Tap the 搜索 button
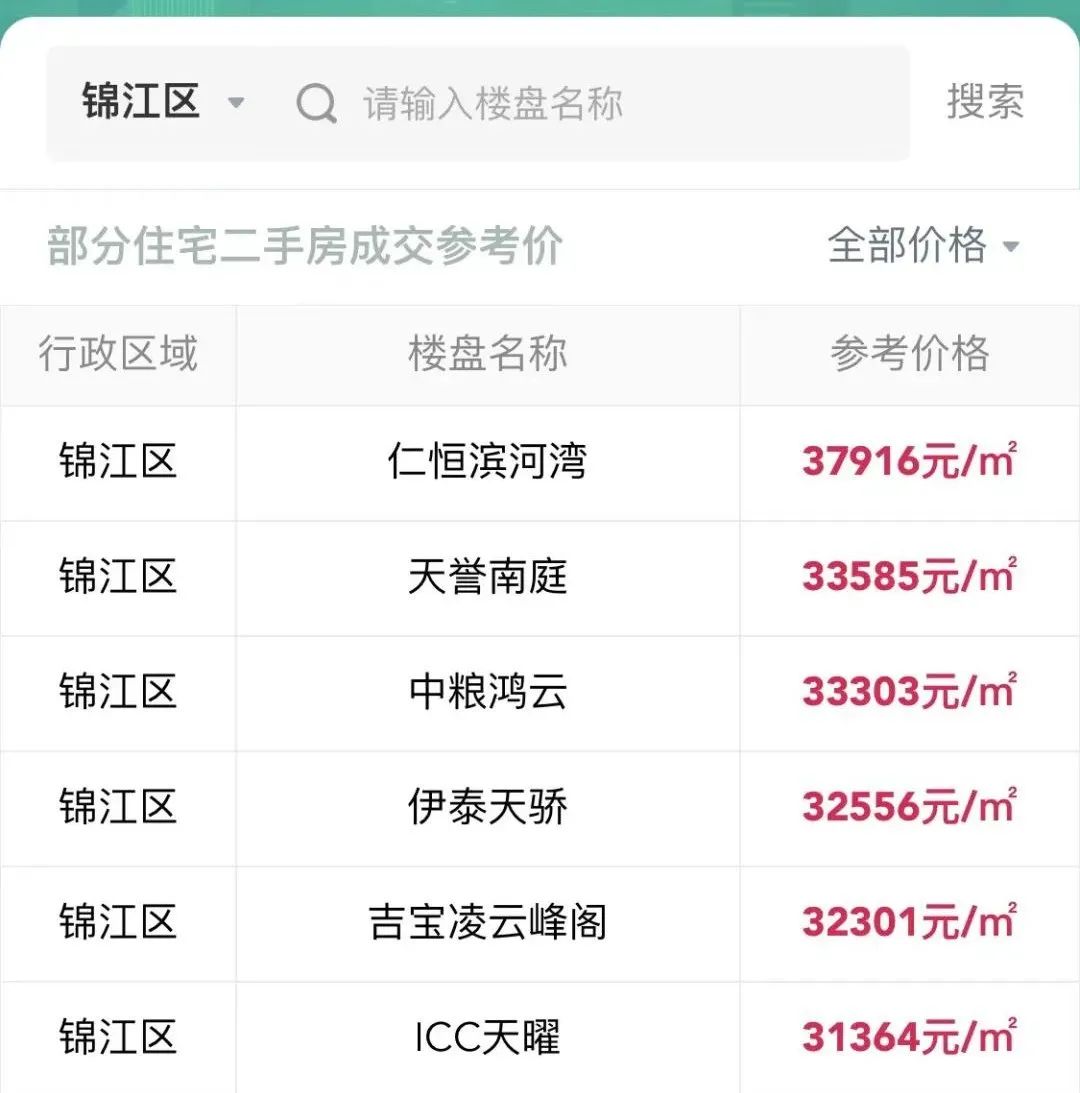 click(985, 102)
